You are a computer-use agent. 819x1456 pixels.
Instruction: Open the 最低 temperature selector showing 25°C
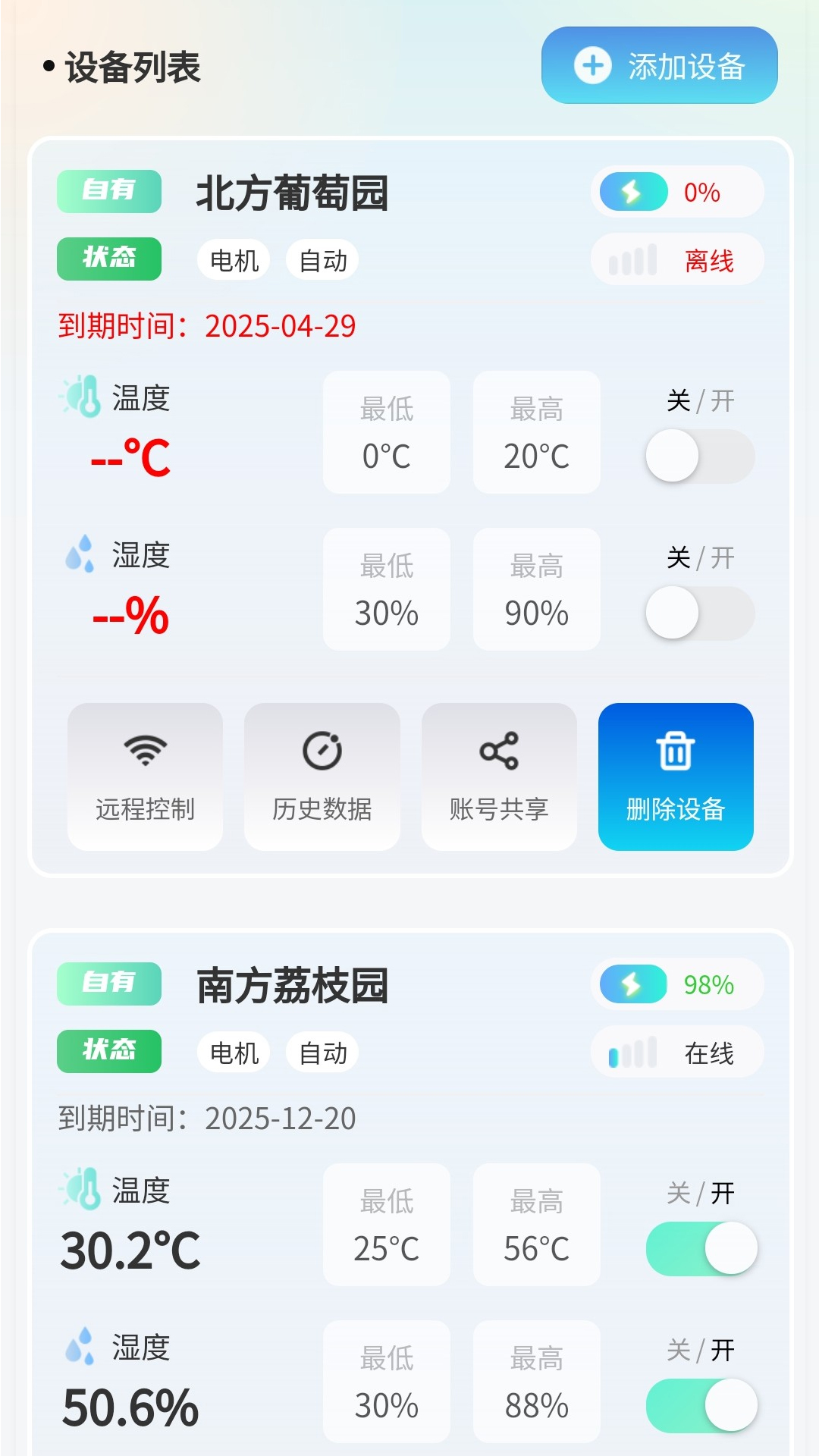pyautogui.click(x=386, y=1225)
